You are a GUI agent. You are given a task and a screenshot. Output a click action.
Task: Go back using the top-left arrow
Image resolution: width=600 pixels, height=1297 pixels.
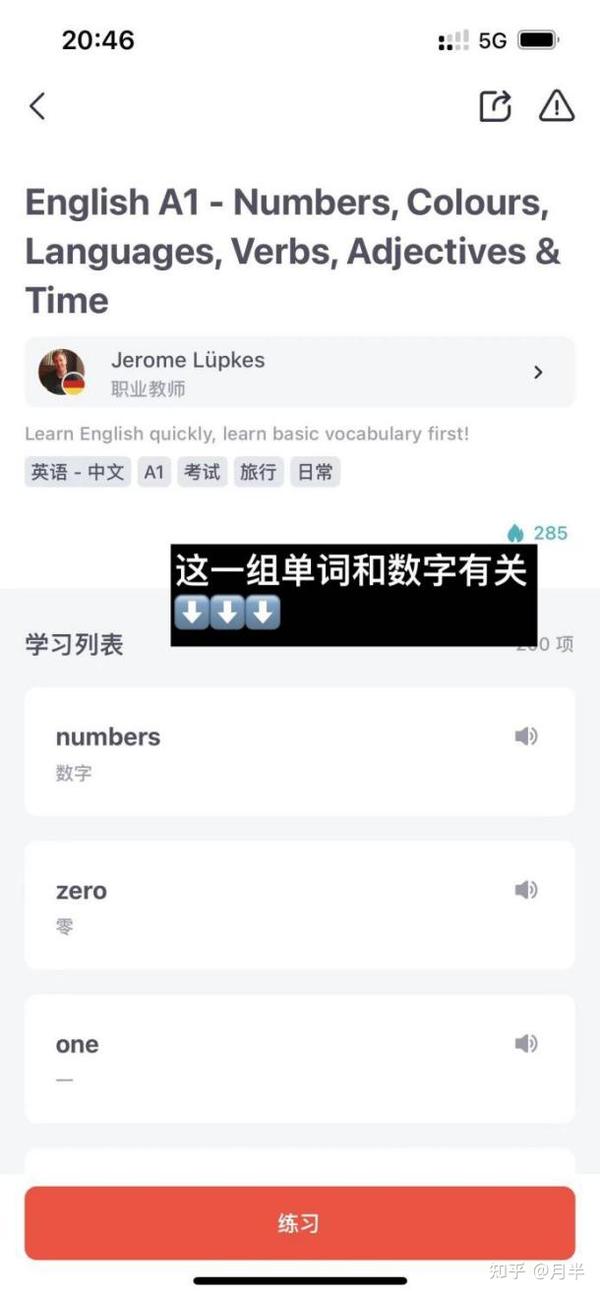(38, 106)
